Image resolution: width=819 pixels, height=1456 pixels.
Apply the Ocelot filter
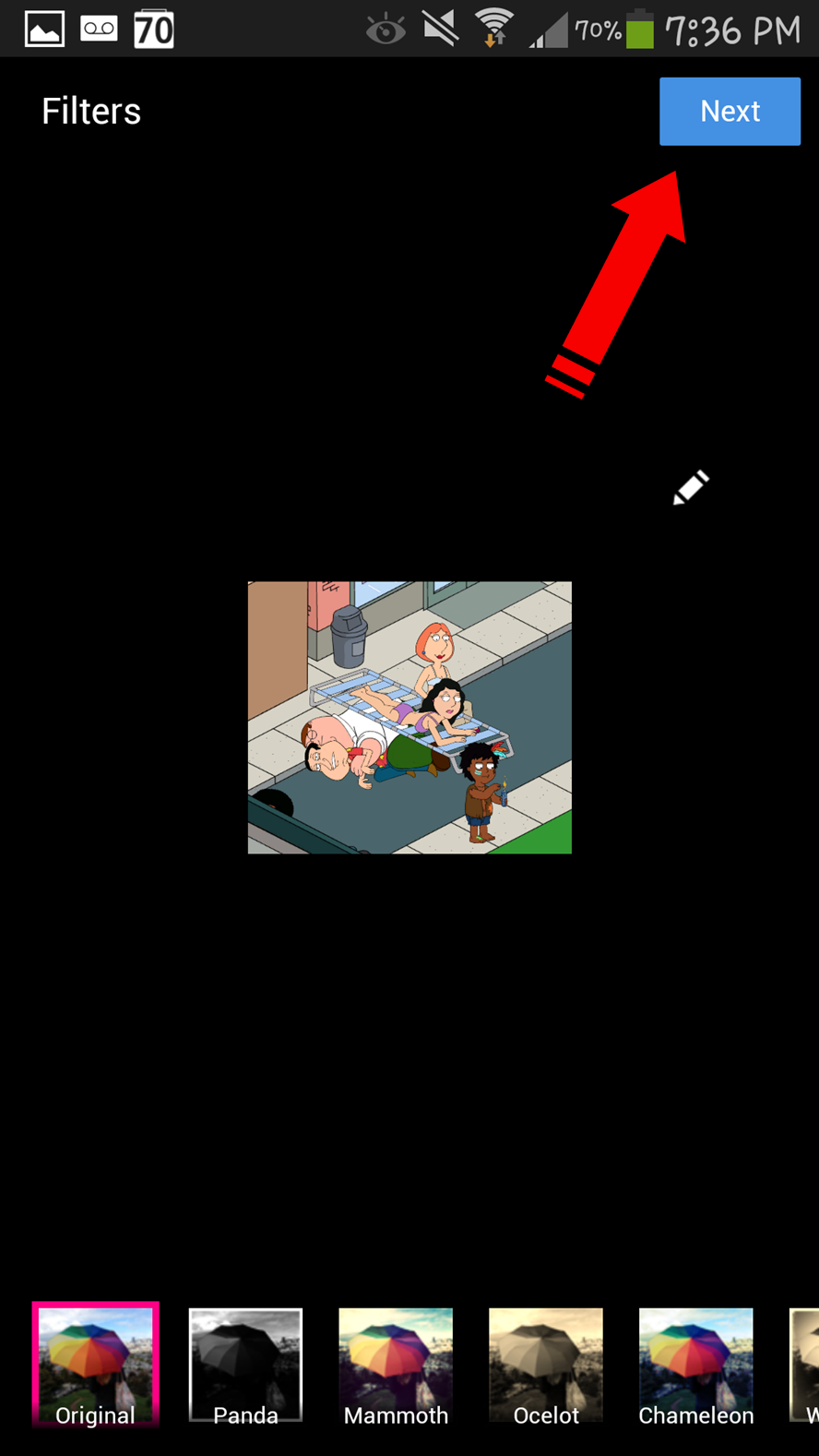click(546, 1366)
